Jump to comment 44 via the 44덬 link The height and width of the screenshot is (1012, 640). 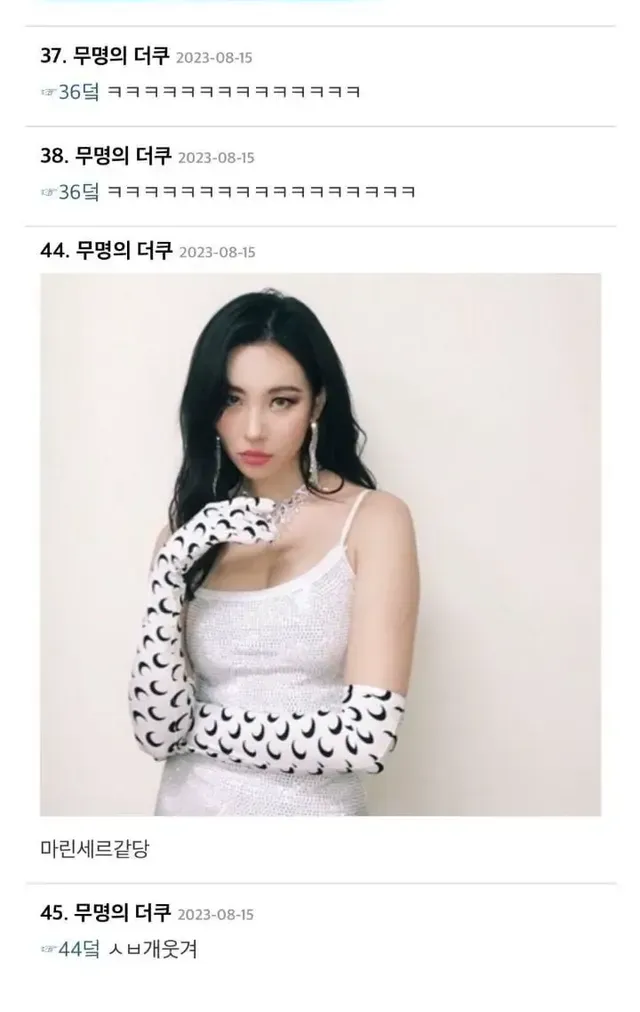(70, 949)
